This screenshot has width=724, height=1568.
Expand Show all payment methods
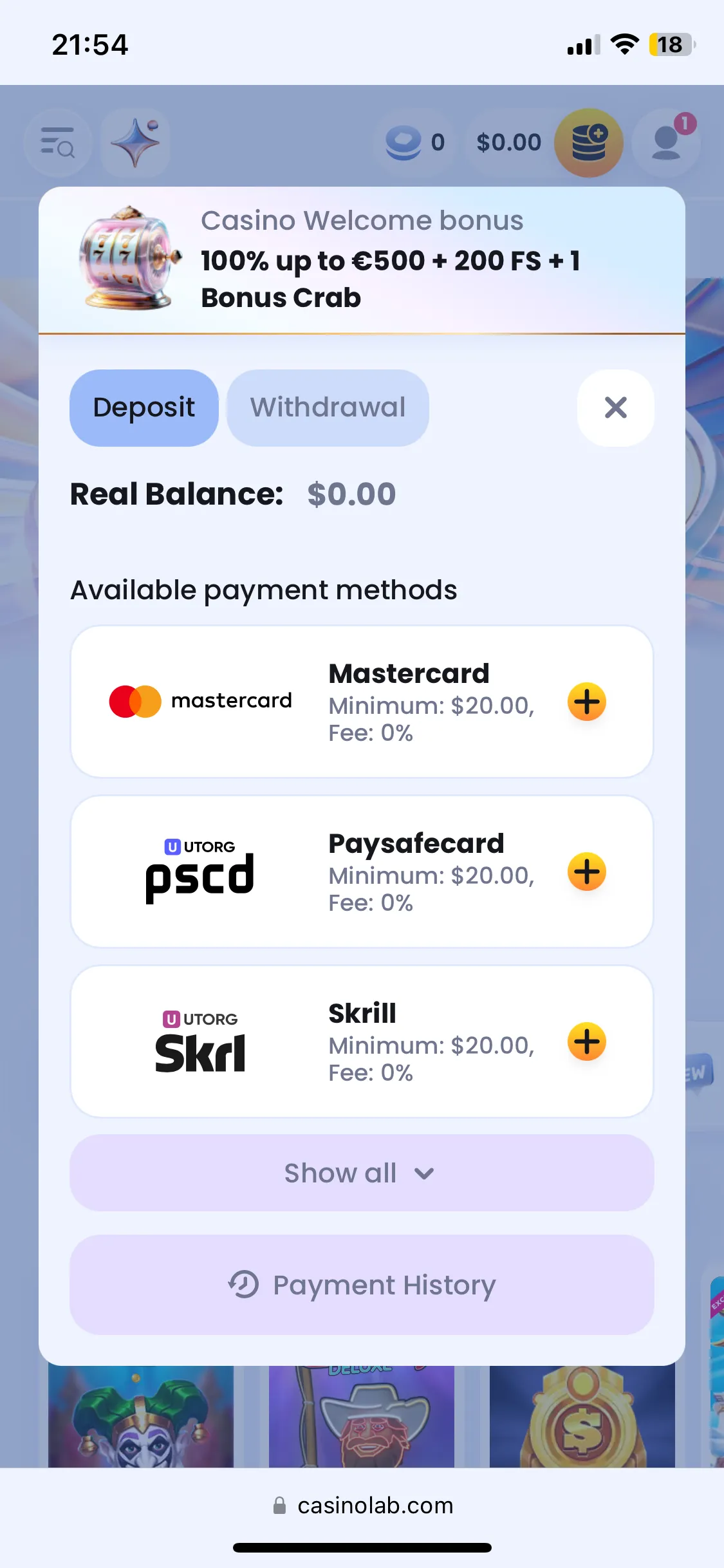pos(361,1173)
